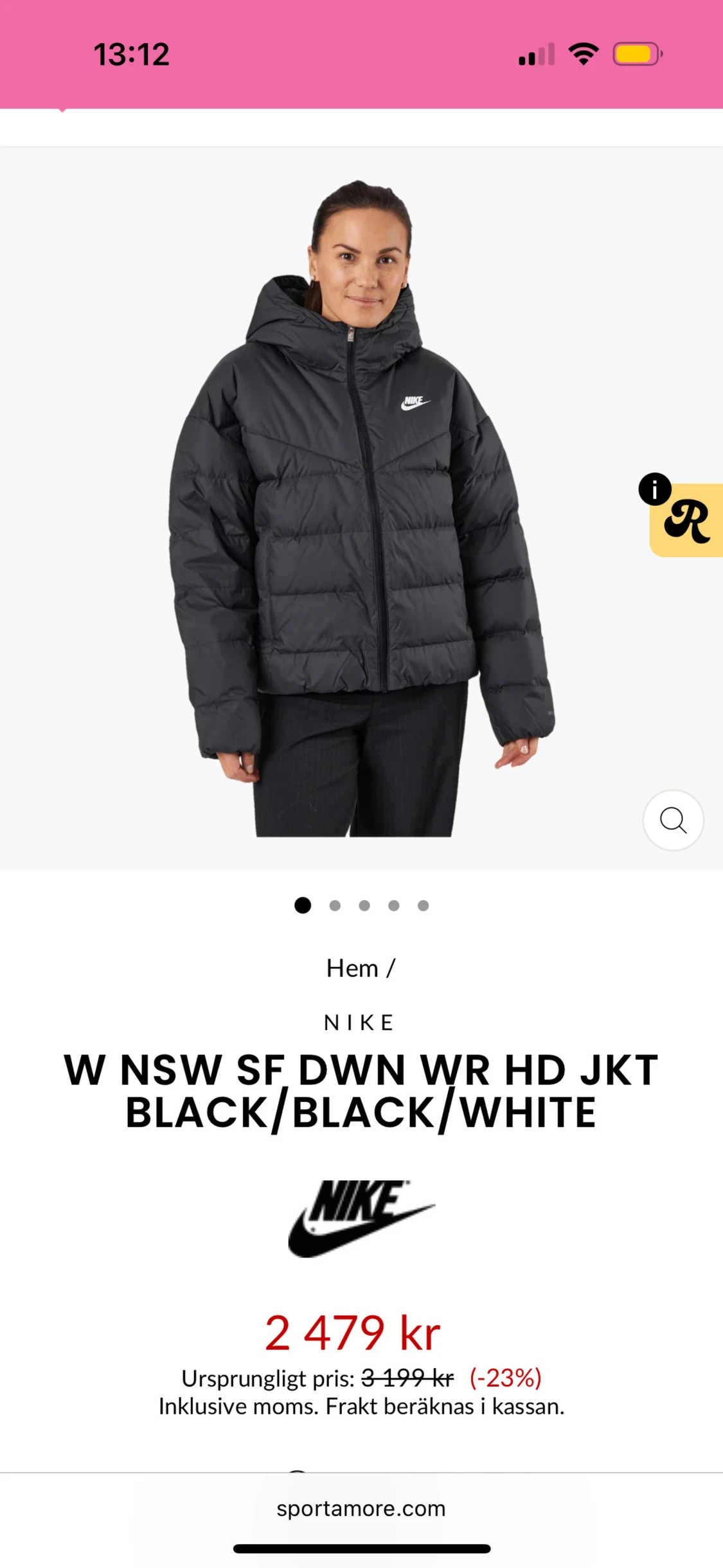Jump to fourth image using its dot
This screenshot has width=723, height=1568.
point(392,905)
